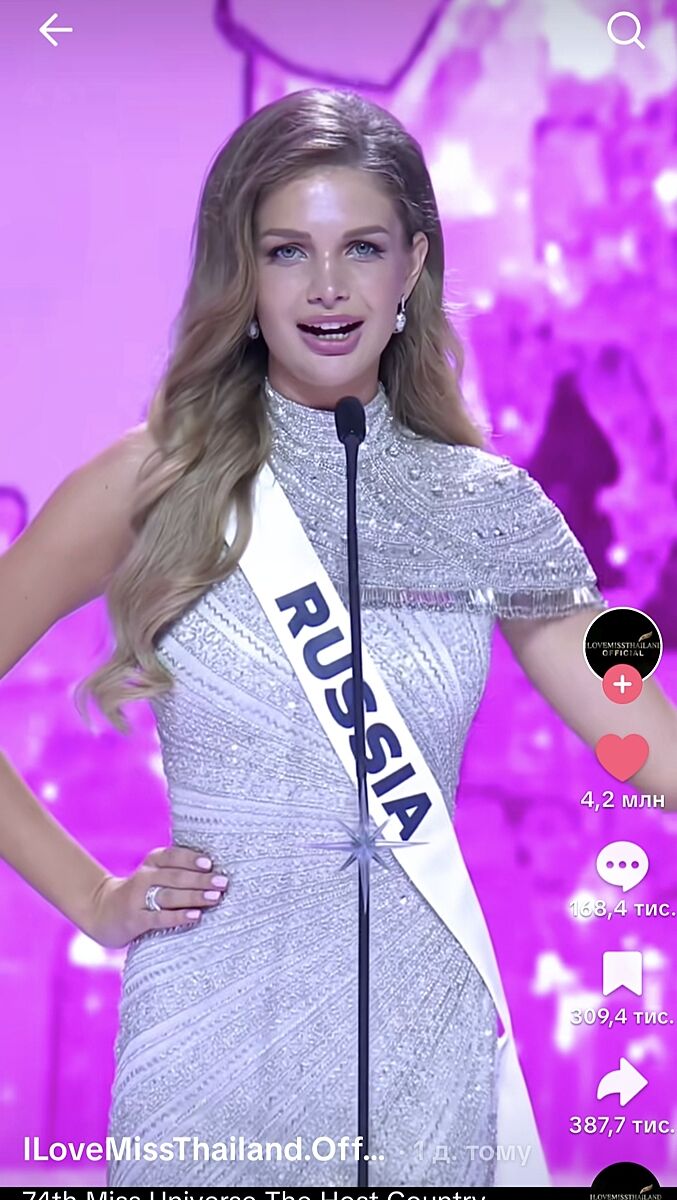Share this video via the arrow icon
Image resolution: width=677 pixels, height=1200 pixels.
tap(622, 1082)
